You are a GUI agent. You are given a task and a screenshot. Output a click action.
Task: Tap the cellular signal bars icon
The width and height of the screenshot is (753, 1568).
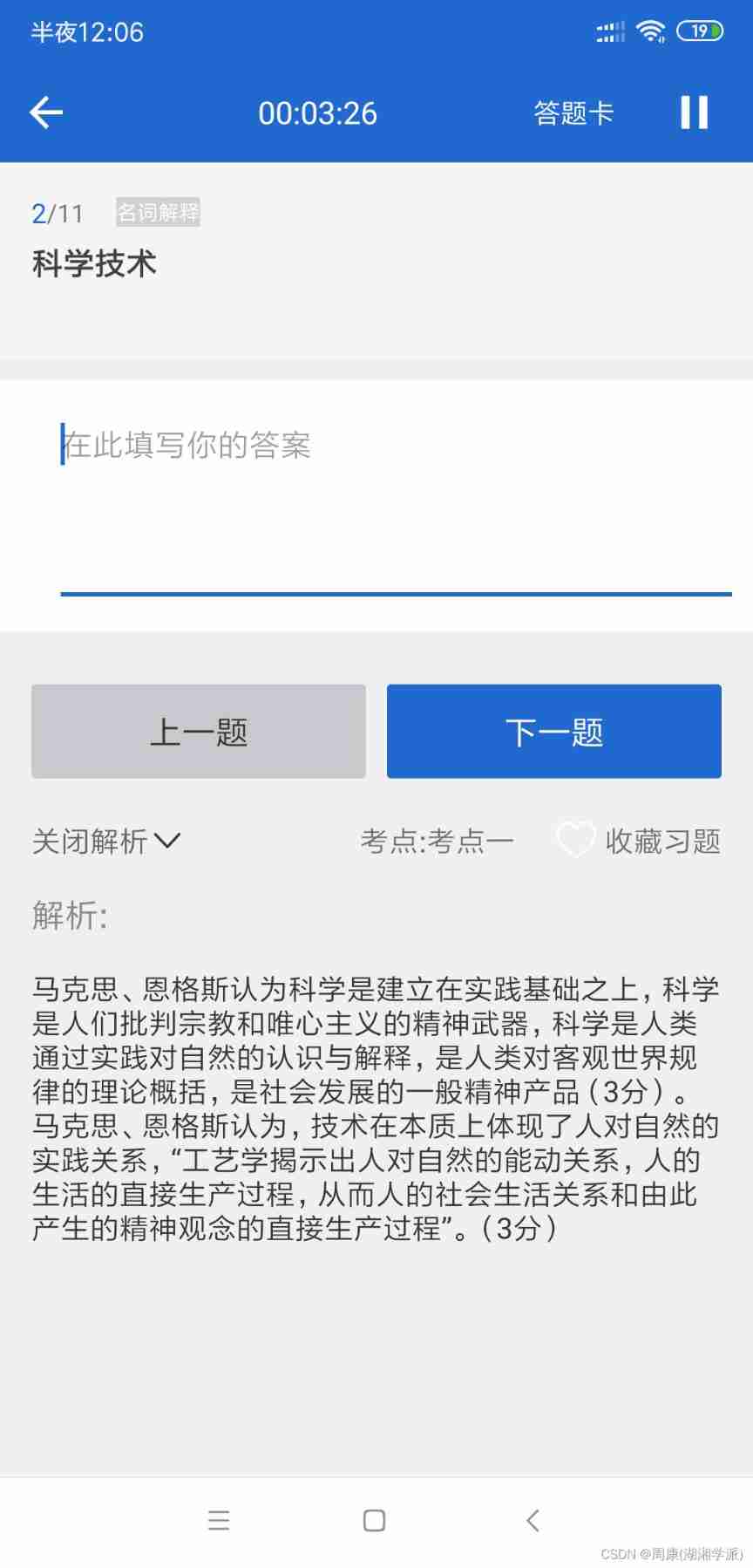click(608, 31)
